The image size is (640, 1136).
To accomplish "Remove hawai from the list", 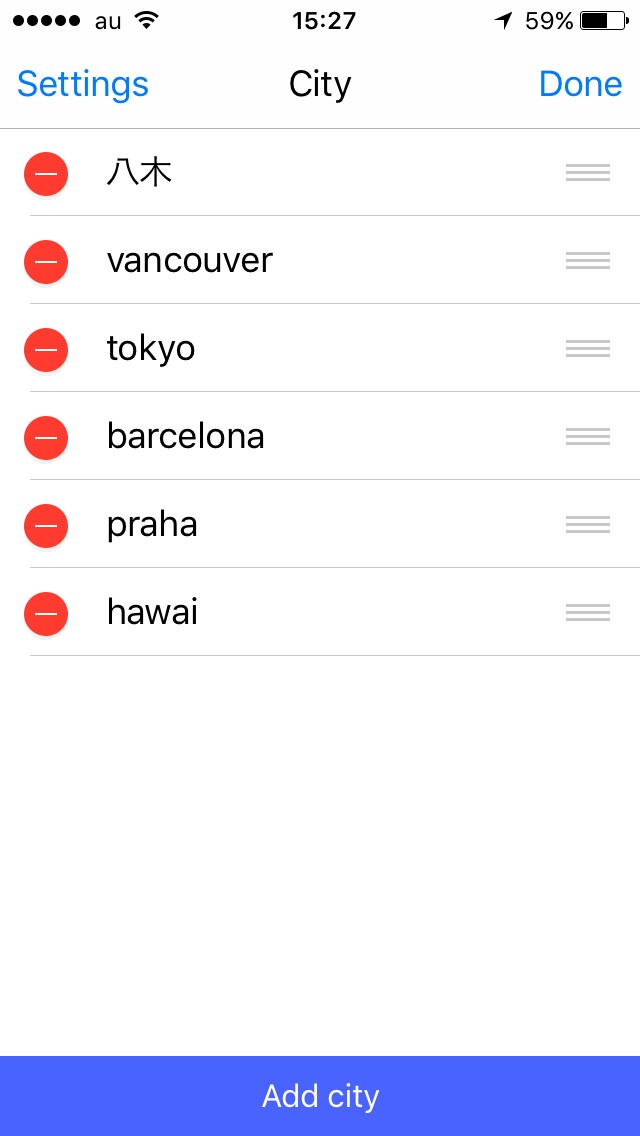I will click(46, 614).
